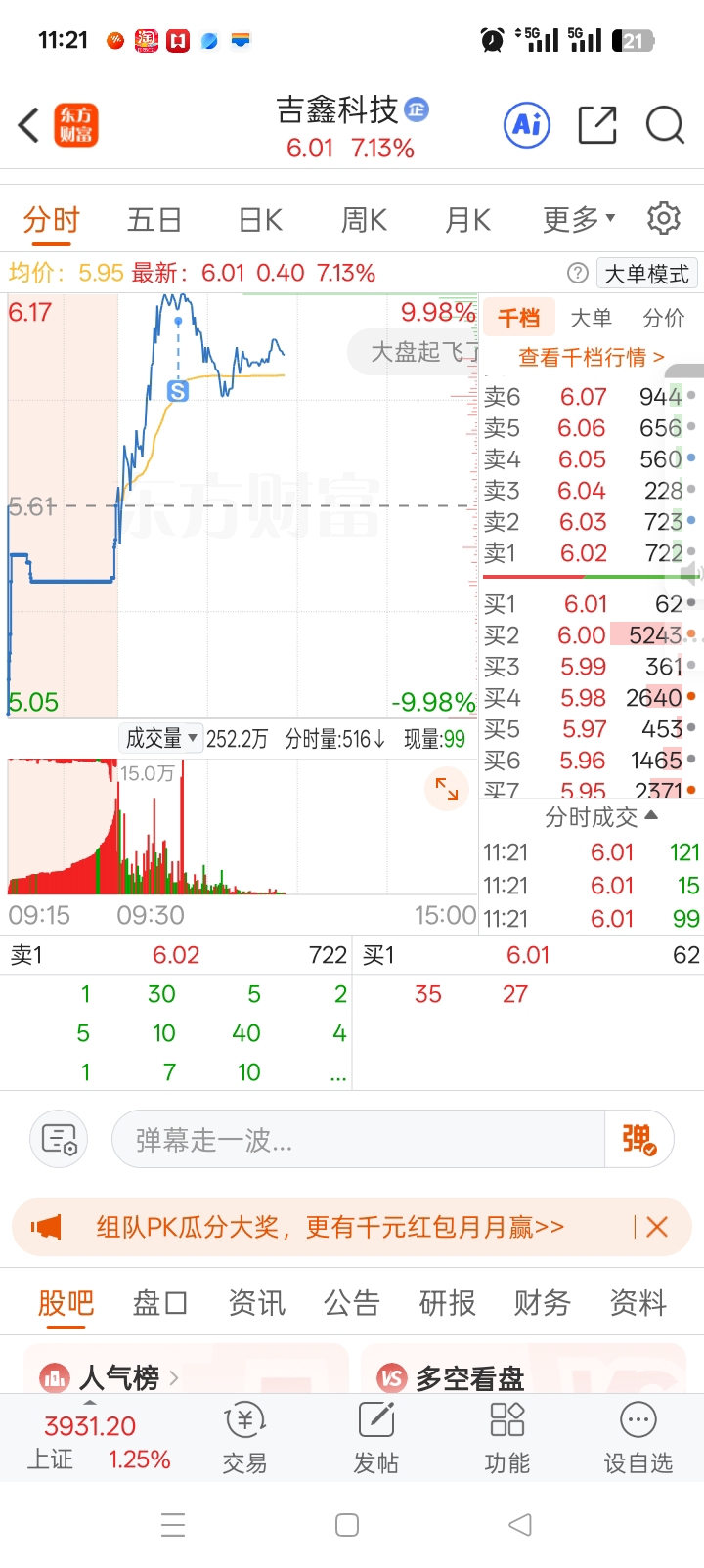Screen dimensions: 704x1568
Task: Open the 交易 trading section
Action: pyautogui.click(x=244, y=1437)
